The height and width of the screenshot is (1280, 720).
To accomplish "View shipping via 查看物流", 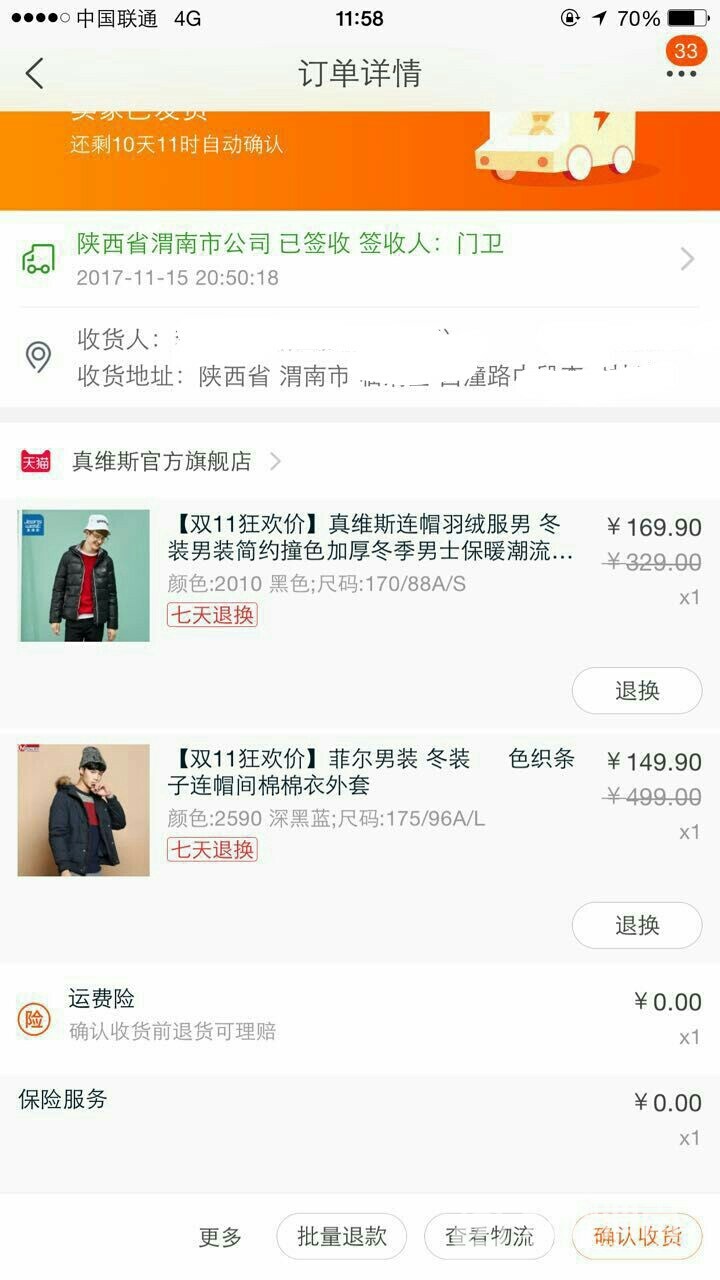I will (x=490, y=1237).
